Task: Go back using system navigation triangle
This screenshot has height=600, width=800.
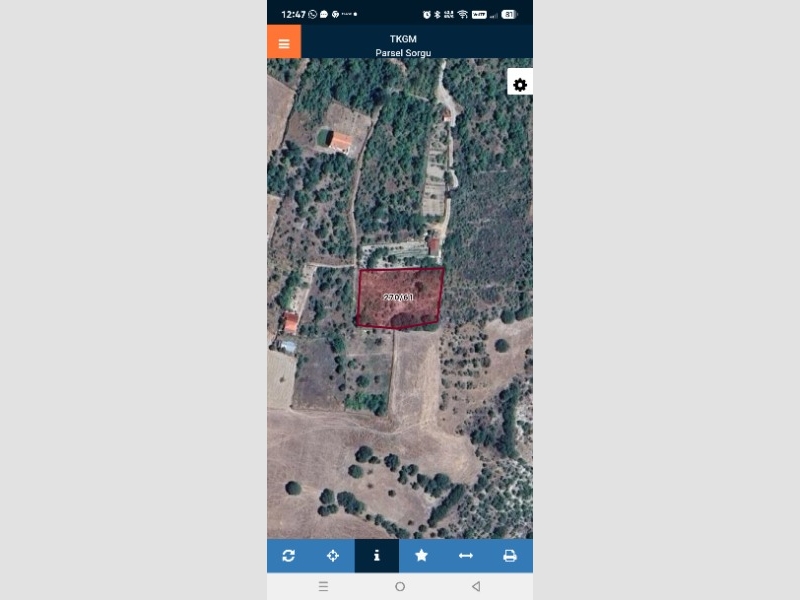Action: tap(476, 587)
